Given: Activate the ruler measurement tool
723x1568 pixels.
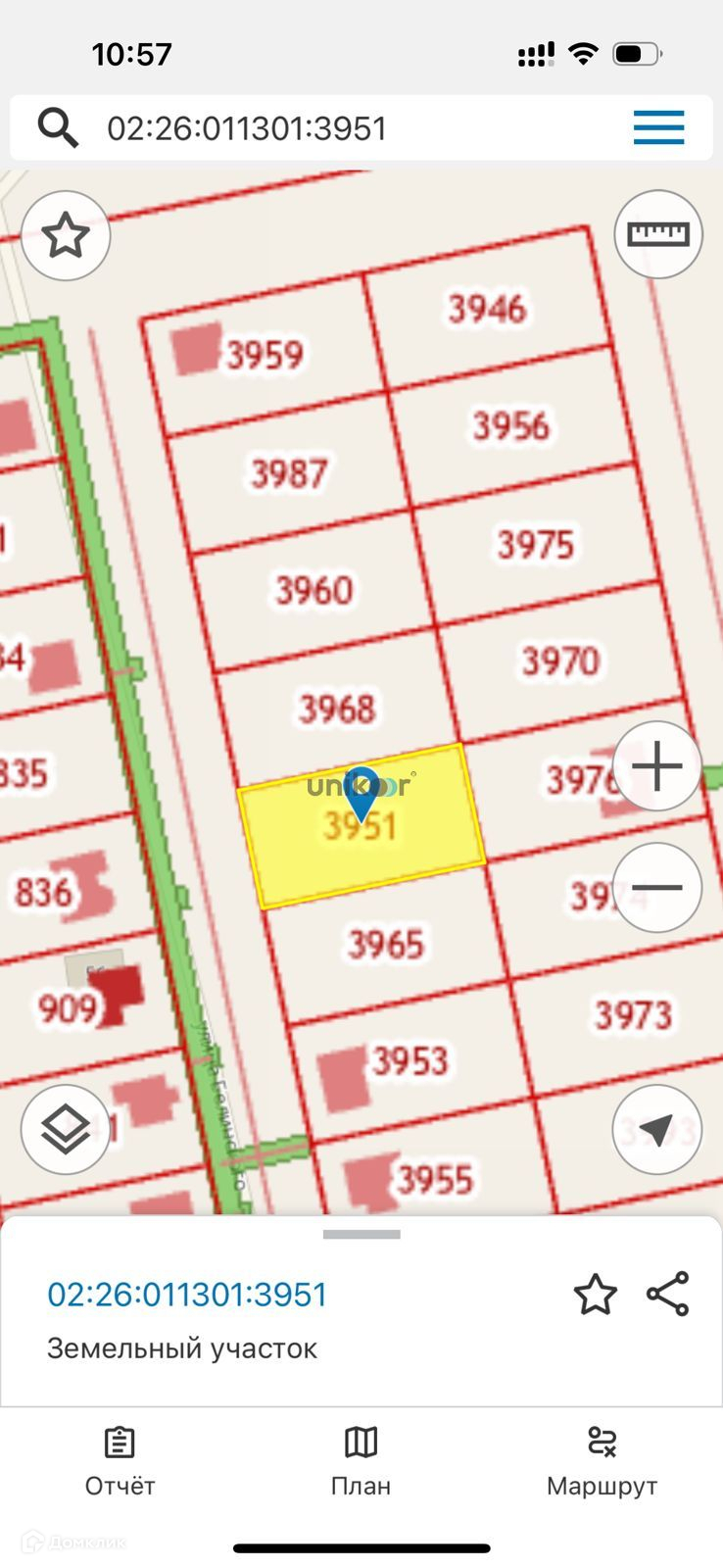Looking at the screenshot, I should coord(658,235).
